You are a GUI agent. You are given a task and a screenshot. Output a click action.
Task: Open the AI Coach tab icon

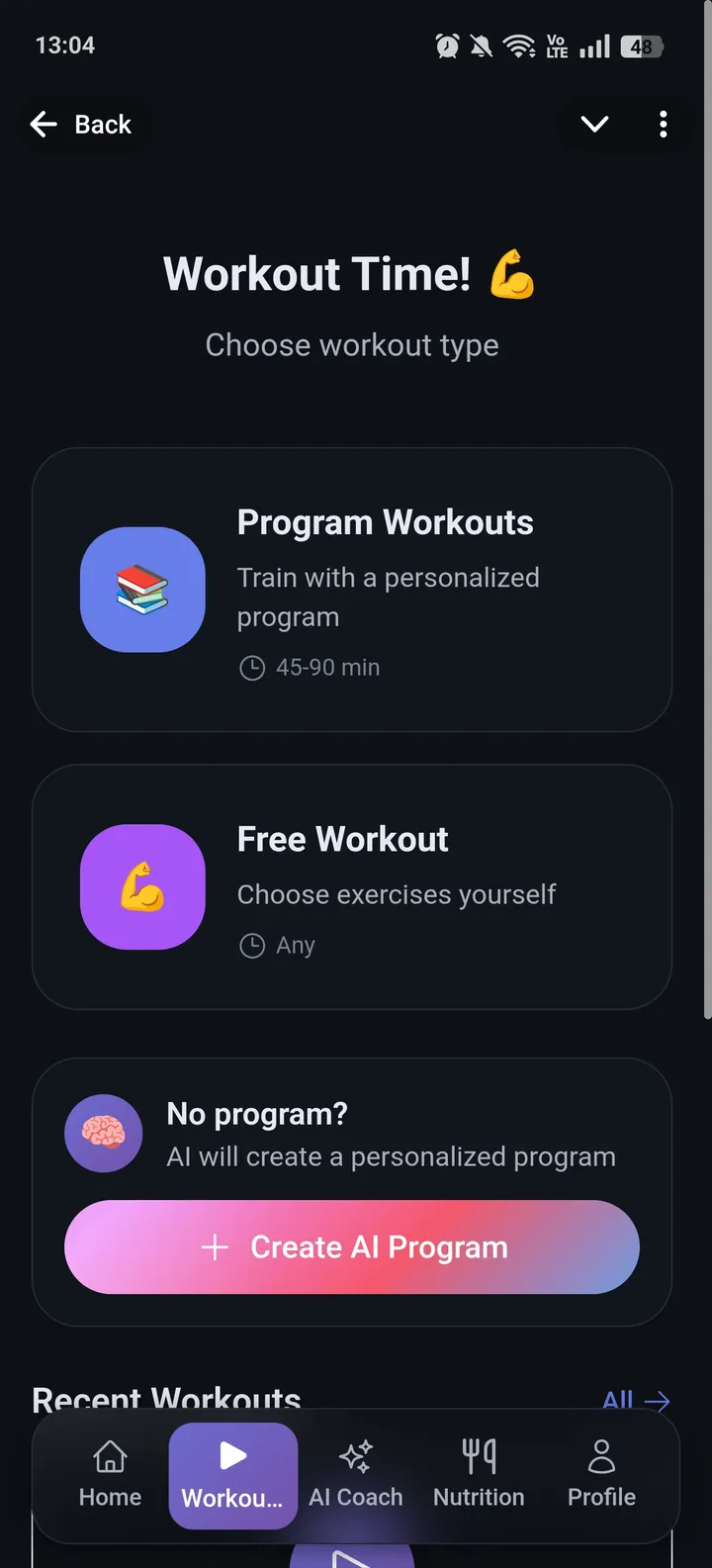[355, 1455]
